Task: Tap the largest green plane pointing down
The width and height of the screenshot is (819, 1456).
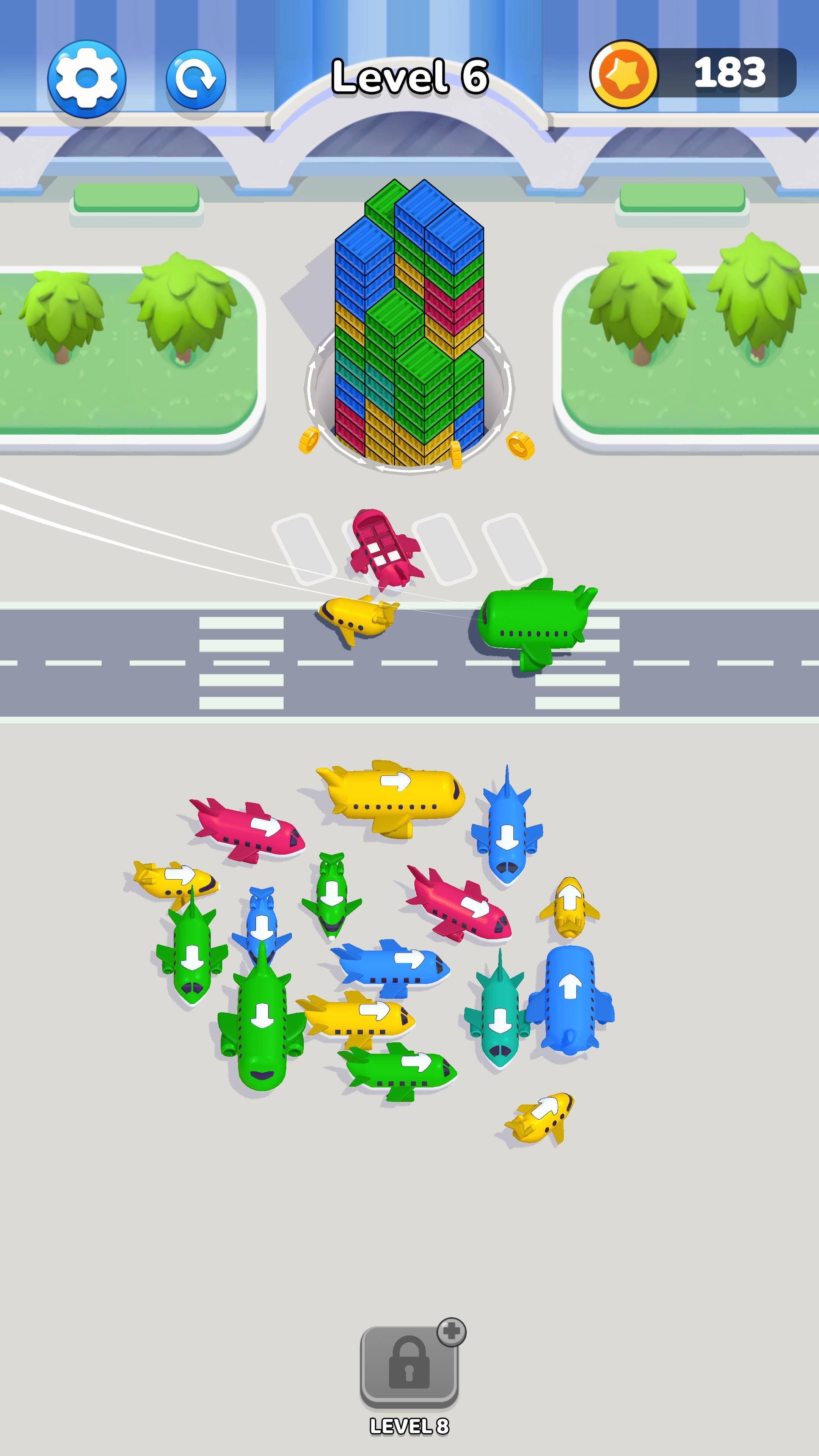Action: click(261, 1022)
